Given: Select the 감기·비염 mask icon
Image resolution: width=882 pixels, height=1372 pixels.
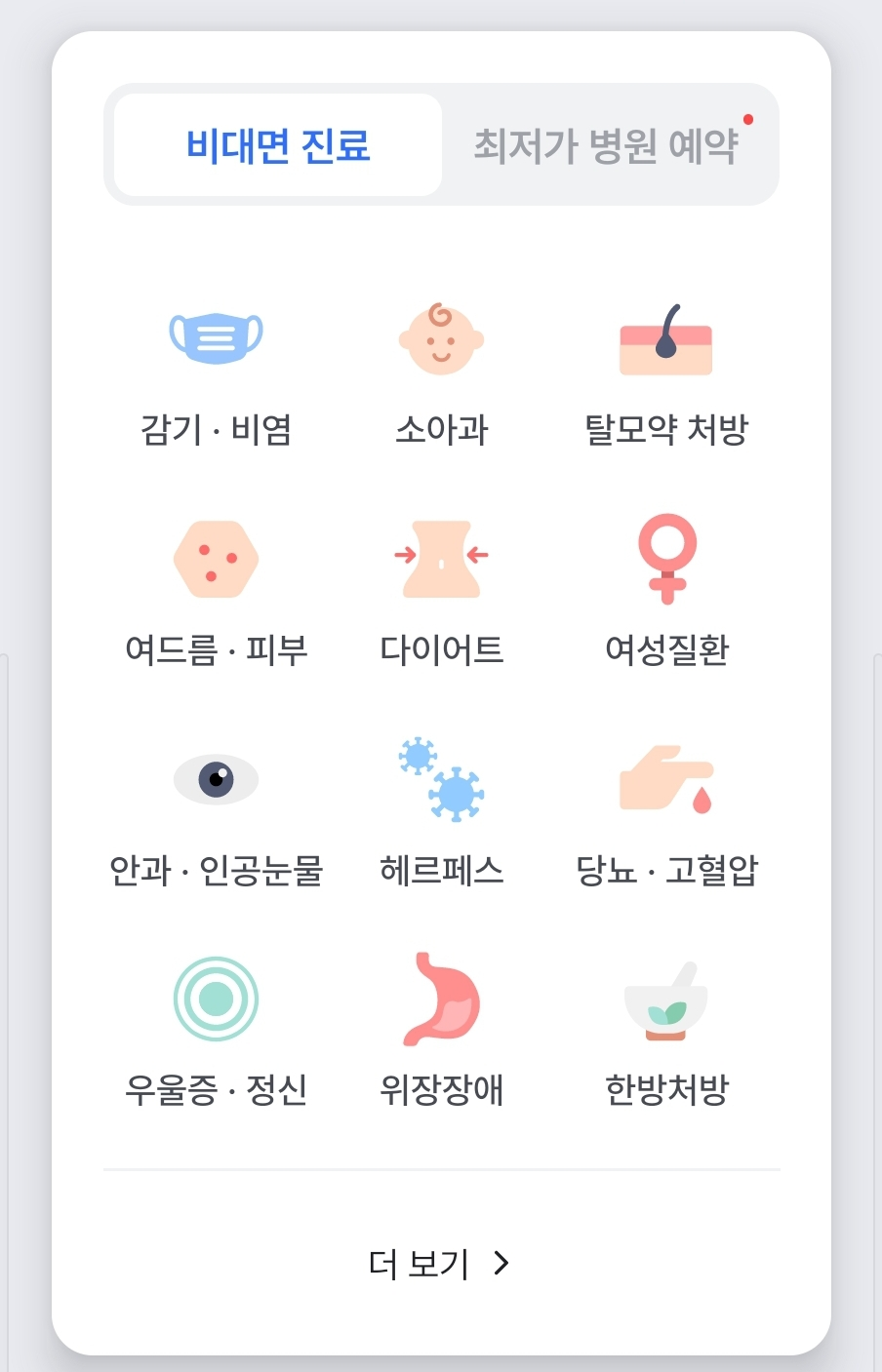Looking at the screenshot, I should (216, 337).
